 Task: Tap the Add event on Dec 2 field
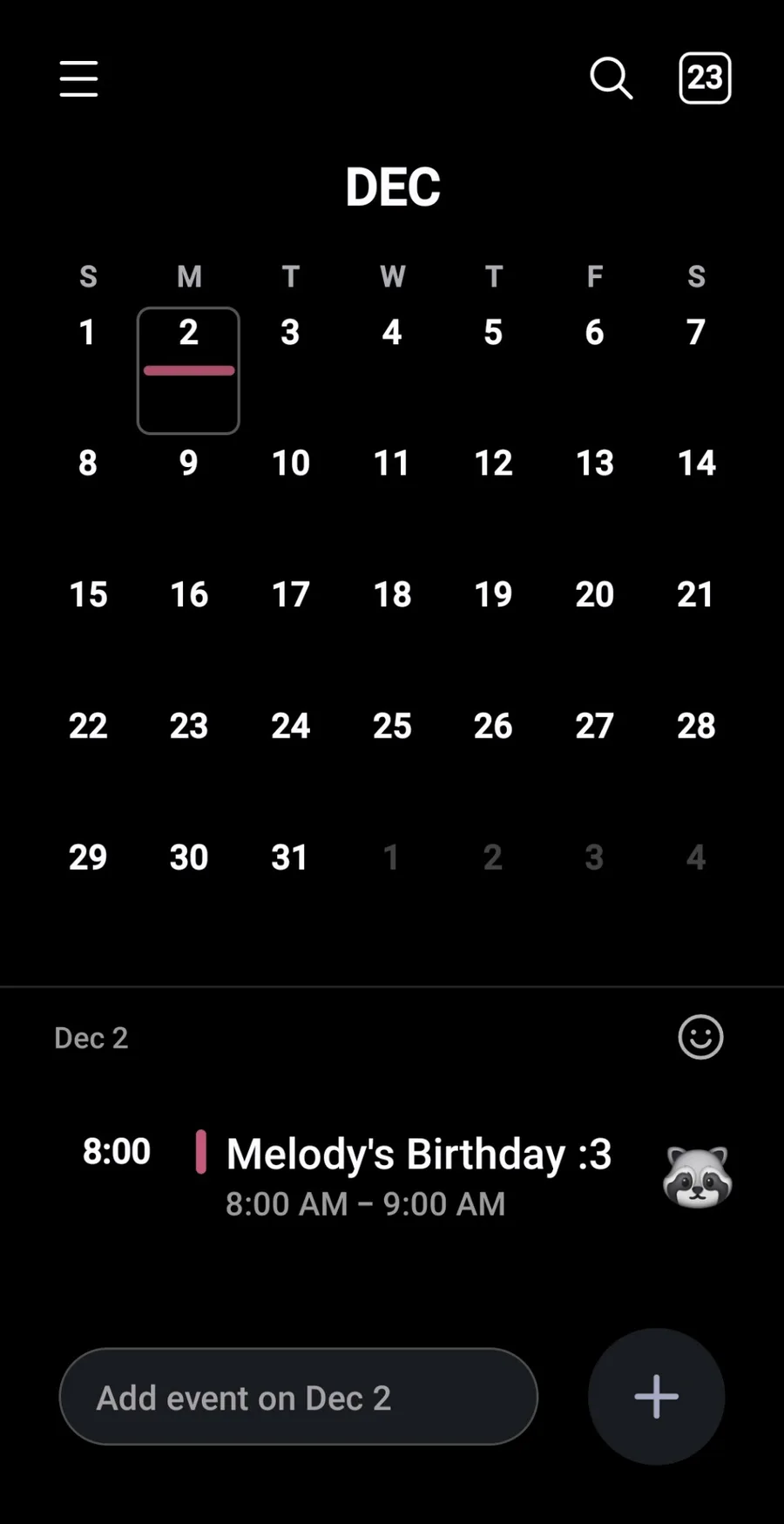tap(299, 1397)
